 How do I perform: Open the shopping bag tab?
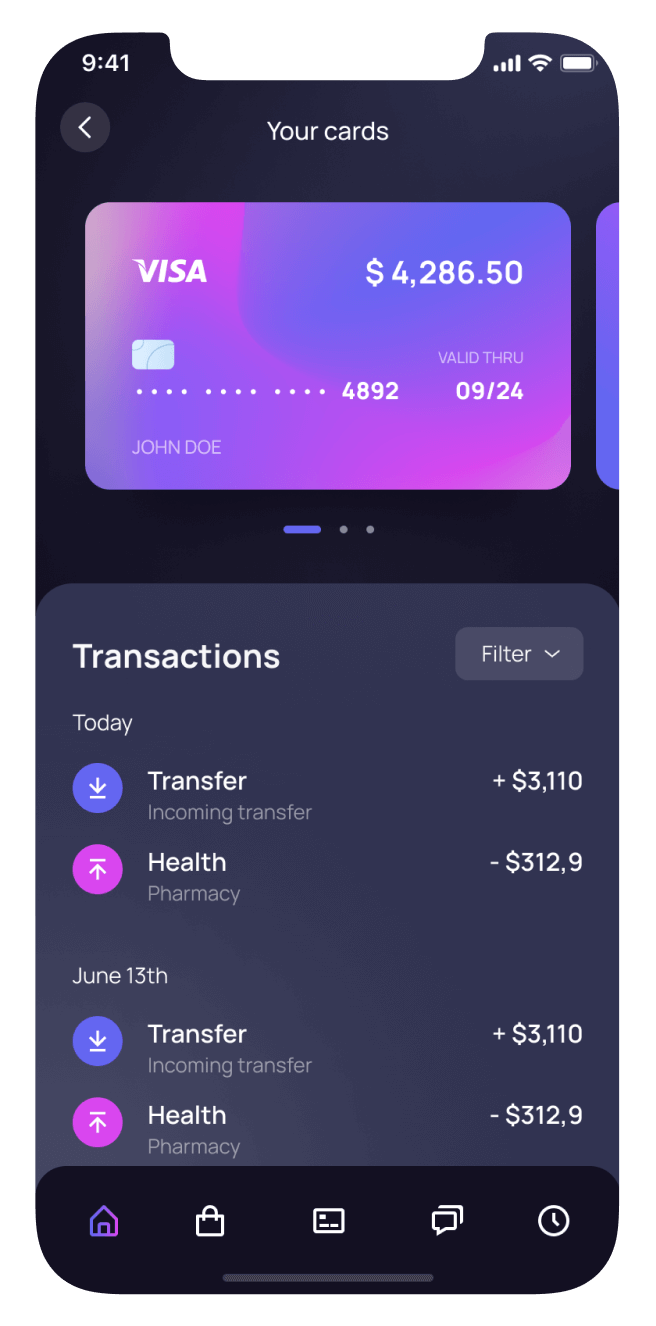point(210,1221)
